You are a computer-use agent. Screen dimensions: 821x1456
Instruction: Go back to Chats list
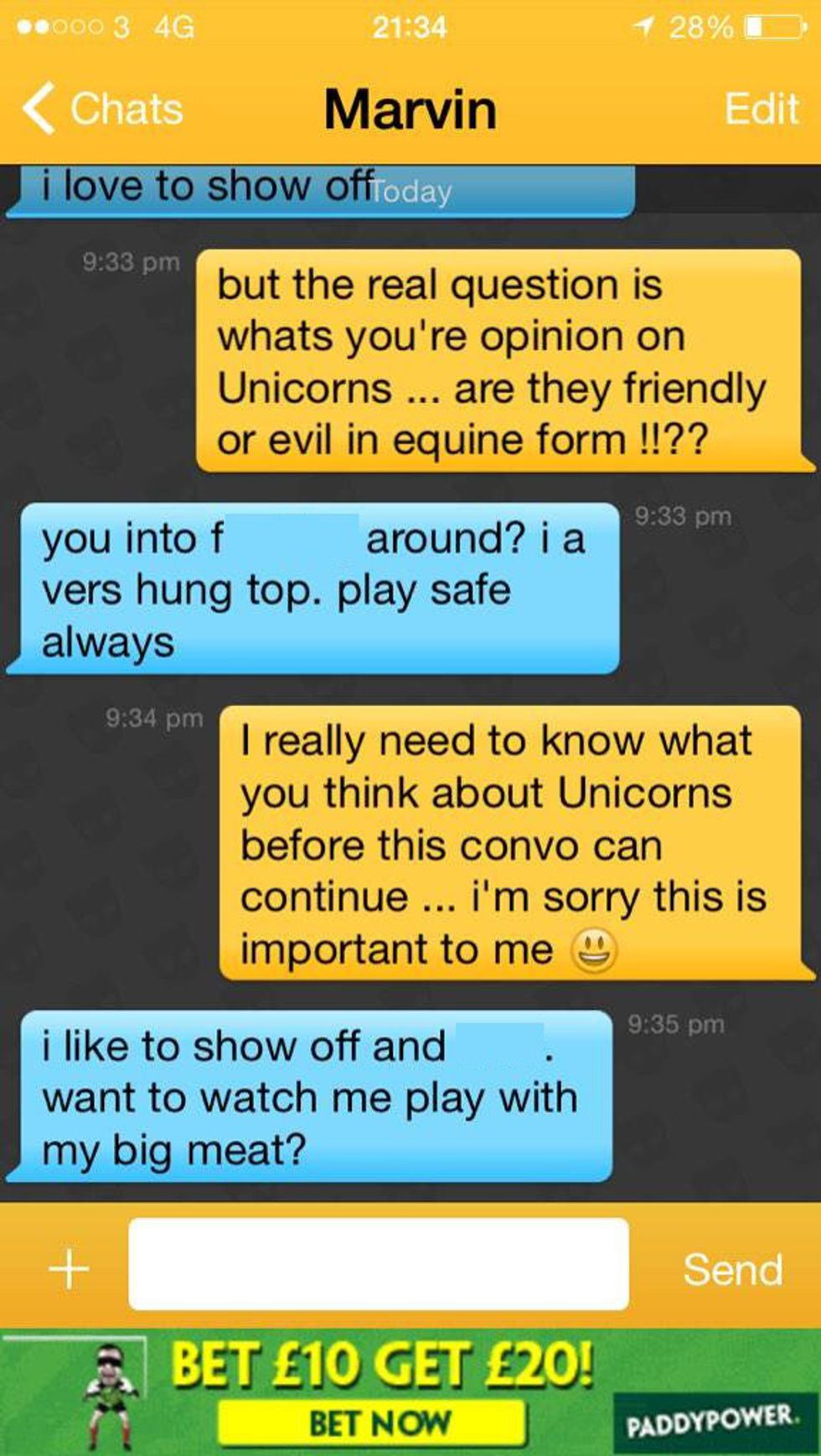tap(102, 109)
